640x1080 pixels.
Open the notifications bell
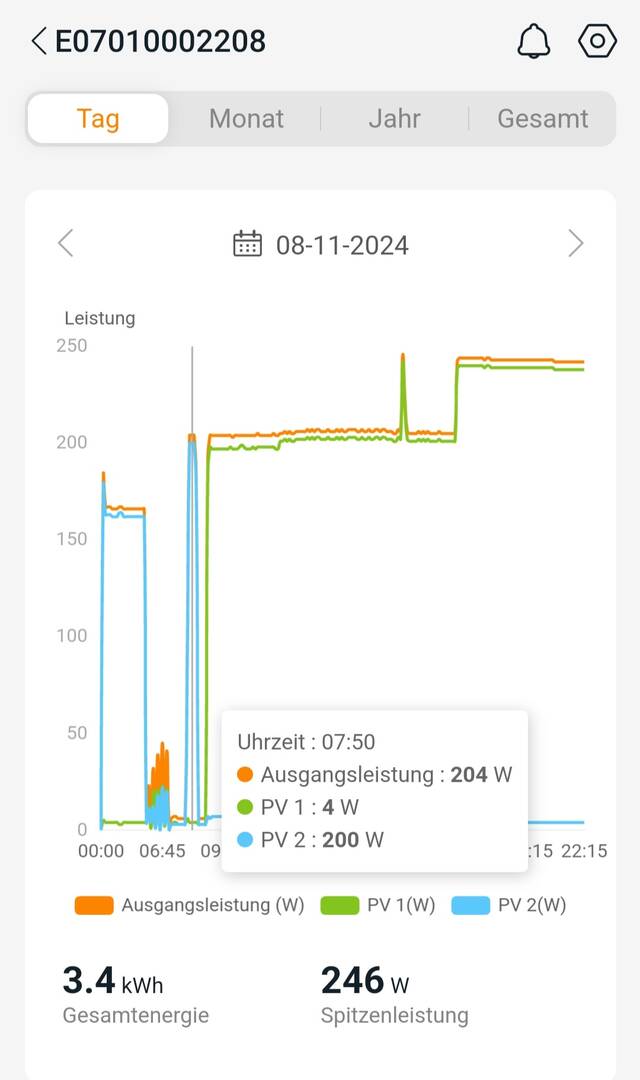pyautogui.click(x=533, y=41)
